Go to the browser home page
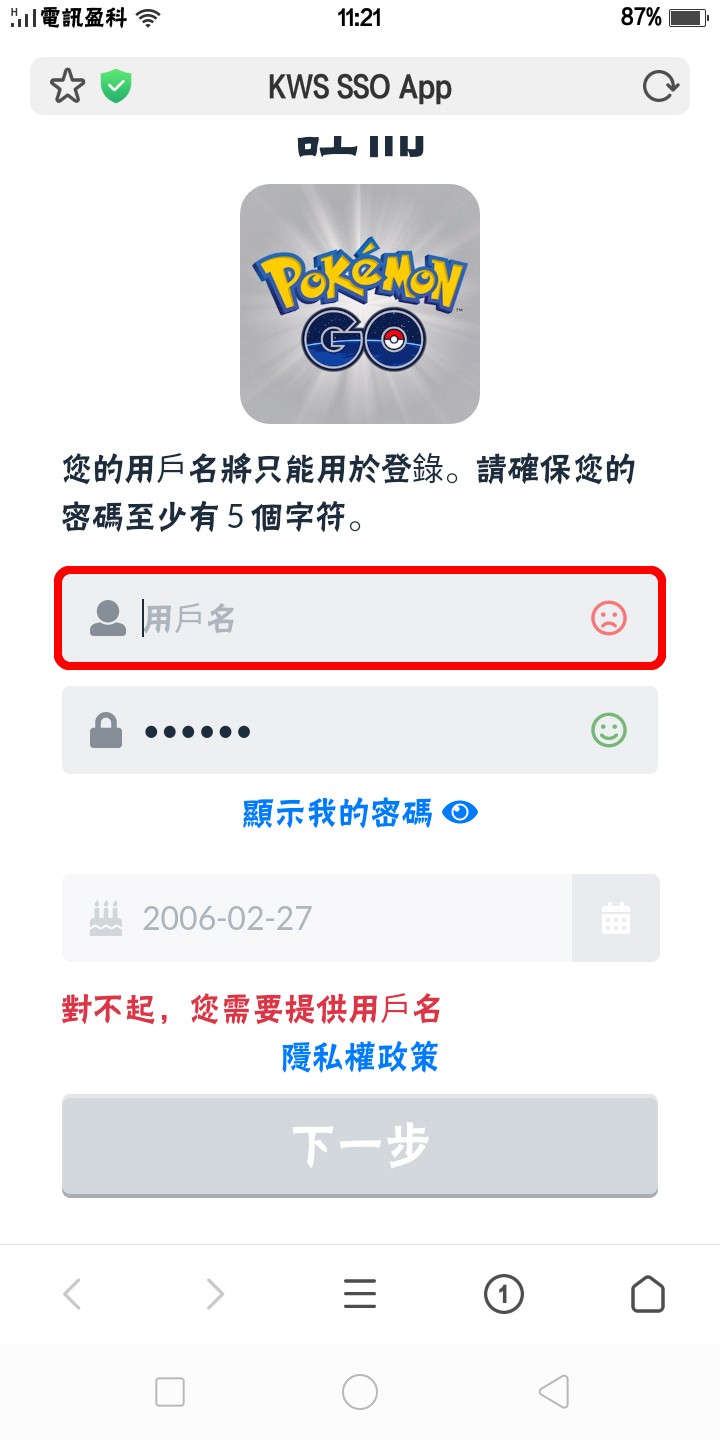Viewport: 720px width, 1440px height. click(x=647, y=1294)
